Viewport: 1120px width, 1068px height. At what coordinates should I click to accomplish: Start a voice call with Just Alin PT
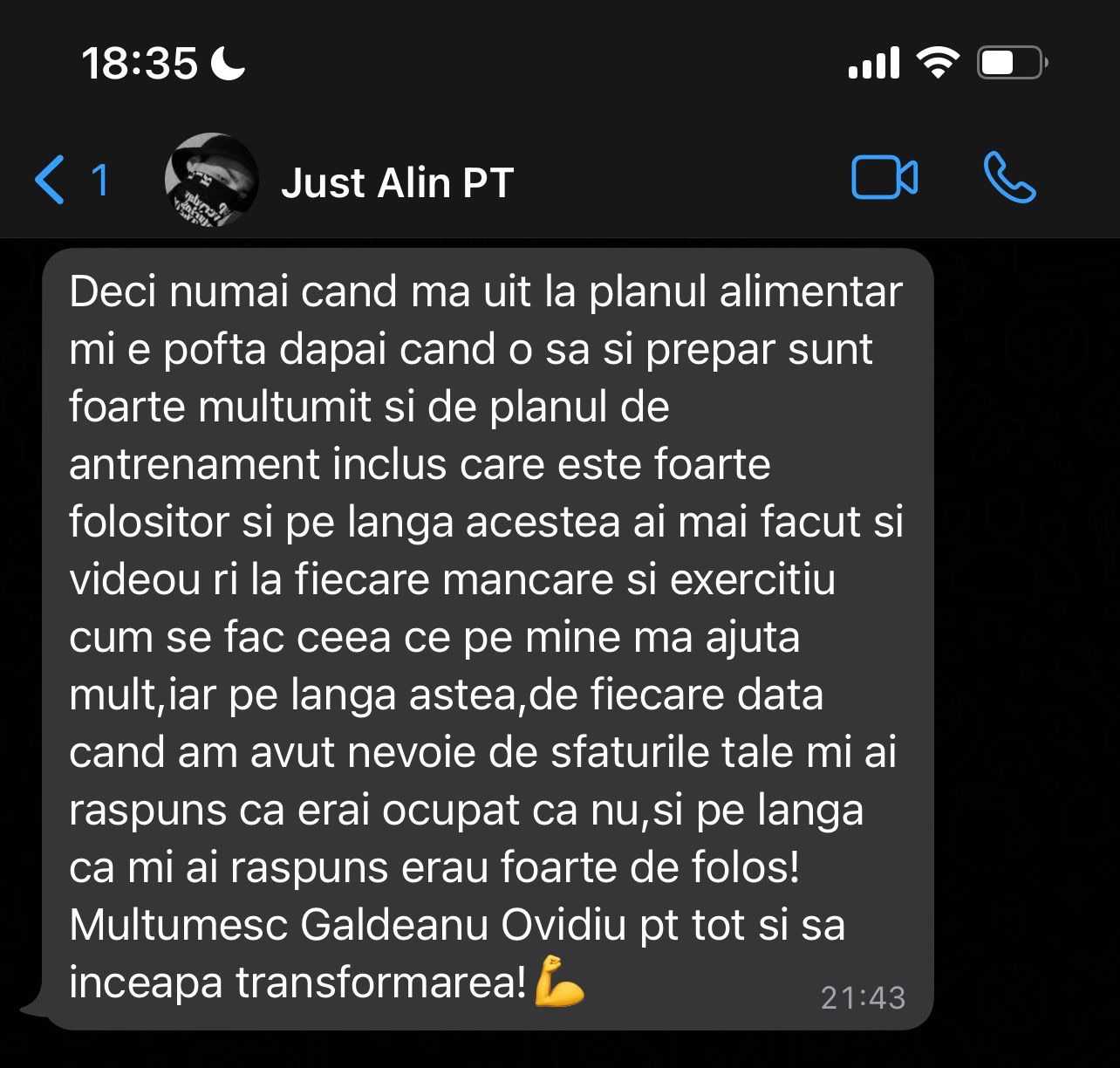pyautogui.click(x=1009, y=179)
